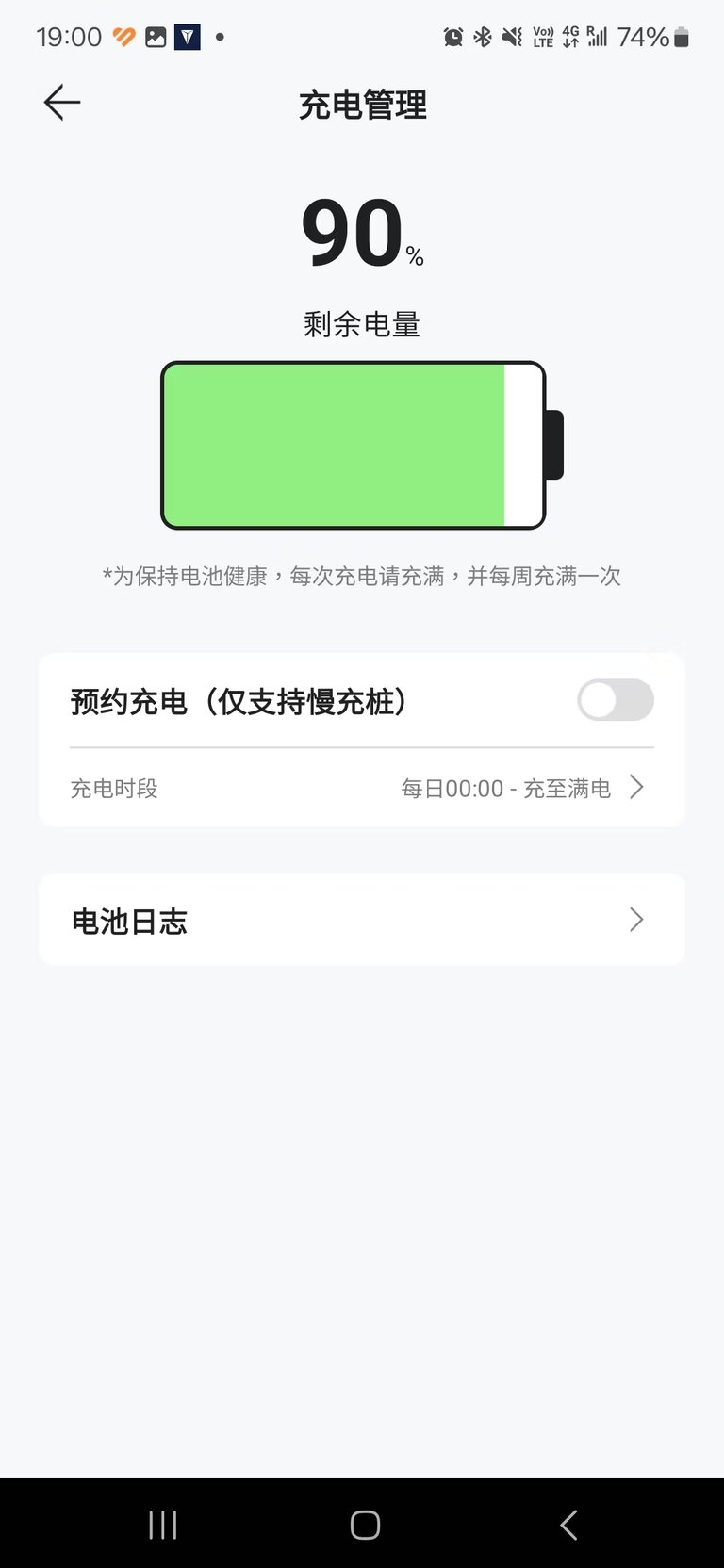Open the 充电时段 charging period setting

[361, 788]
